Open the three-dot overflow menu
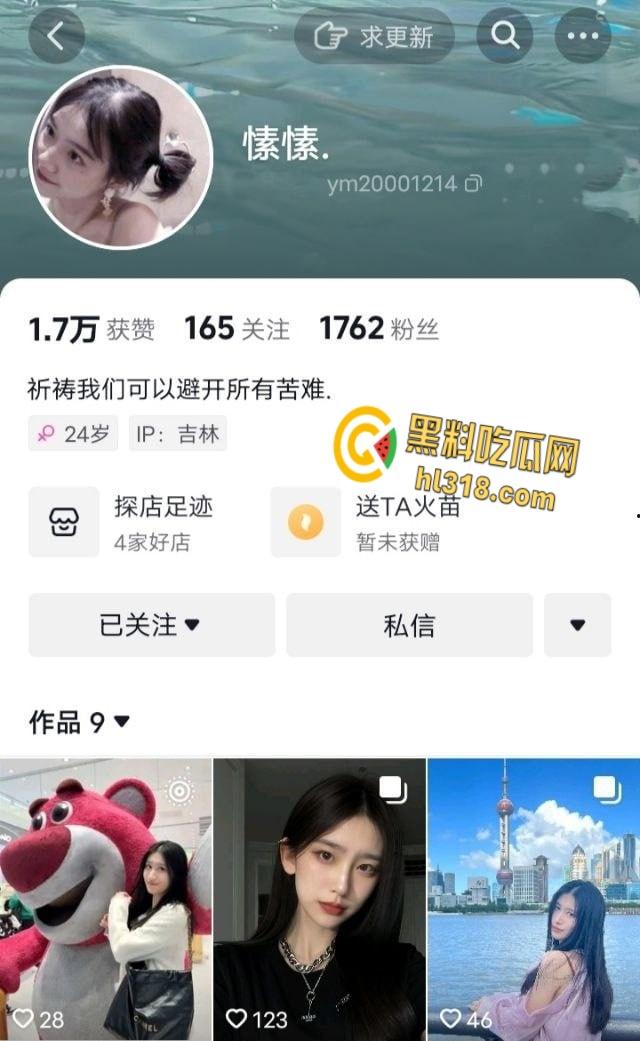Viewport: 640px width, 1041px height. tap(582, 36)
